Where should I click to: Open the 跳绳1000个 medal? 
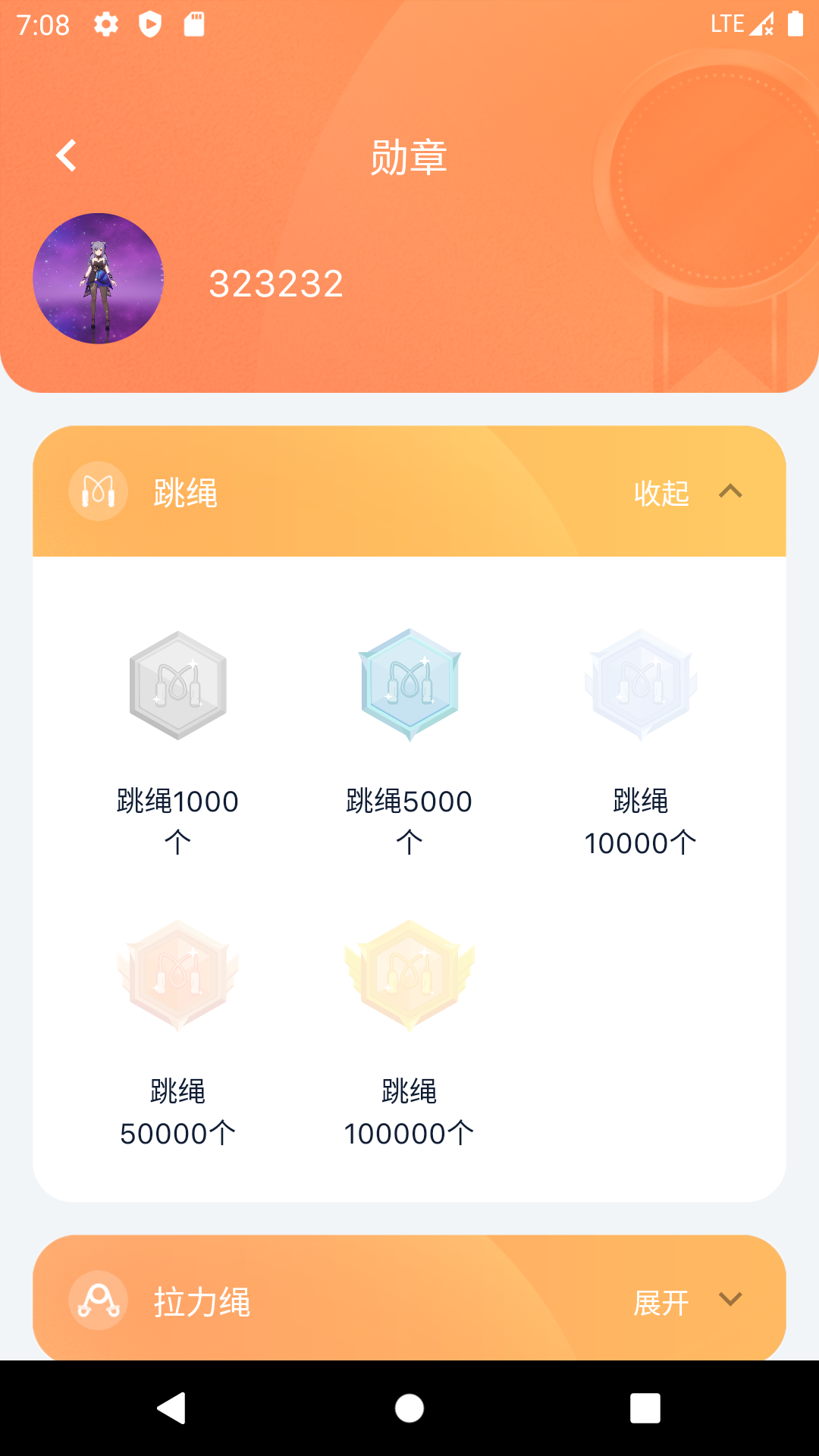coord(178,686)
